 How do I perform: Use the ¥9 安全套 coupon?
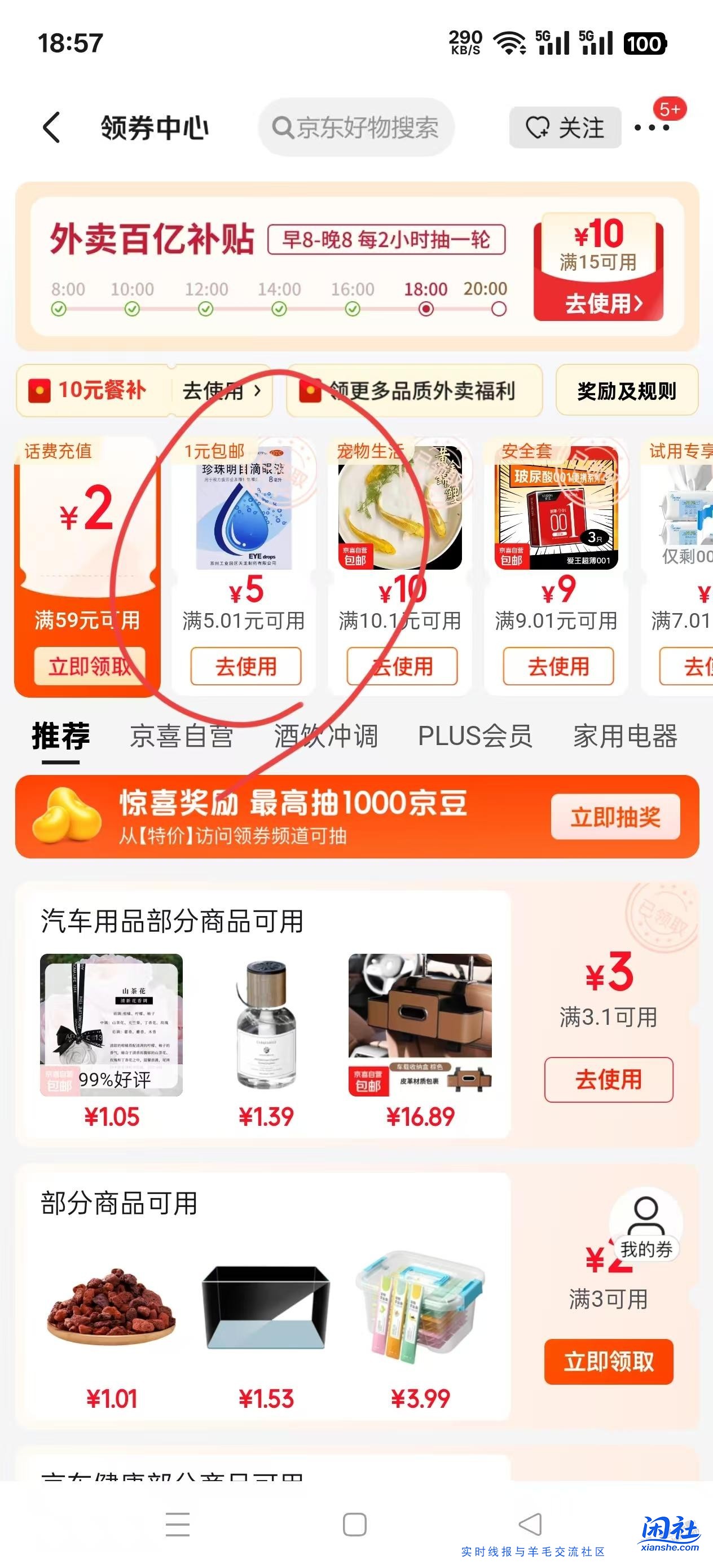click(x=558, y=666)
